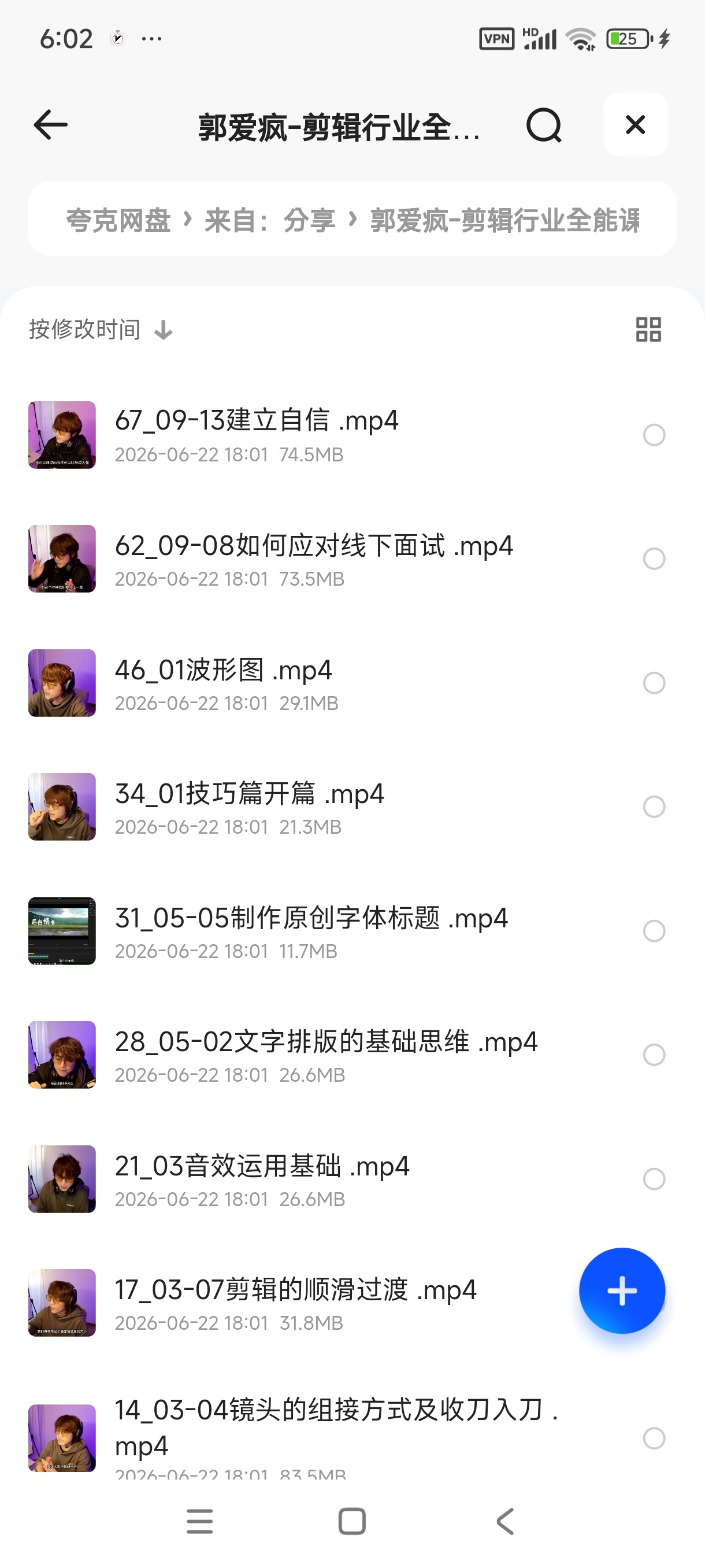
Task: Select the 62_09-08如何应对线下面试 file circle
Action: click(654, 559)
